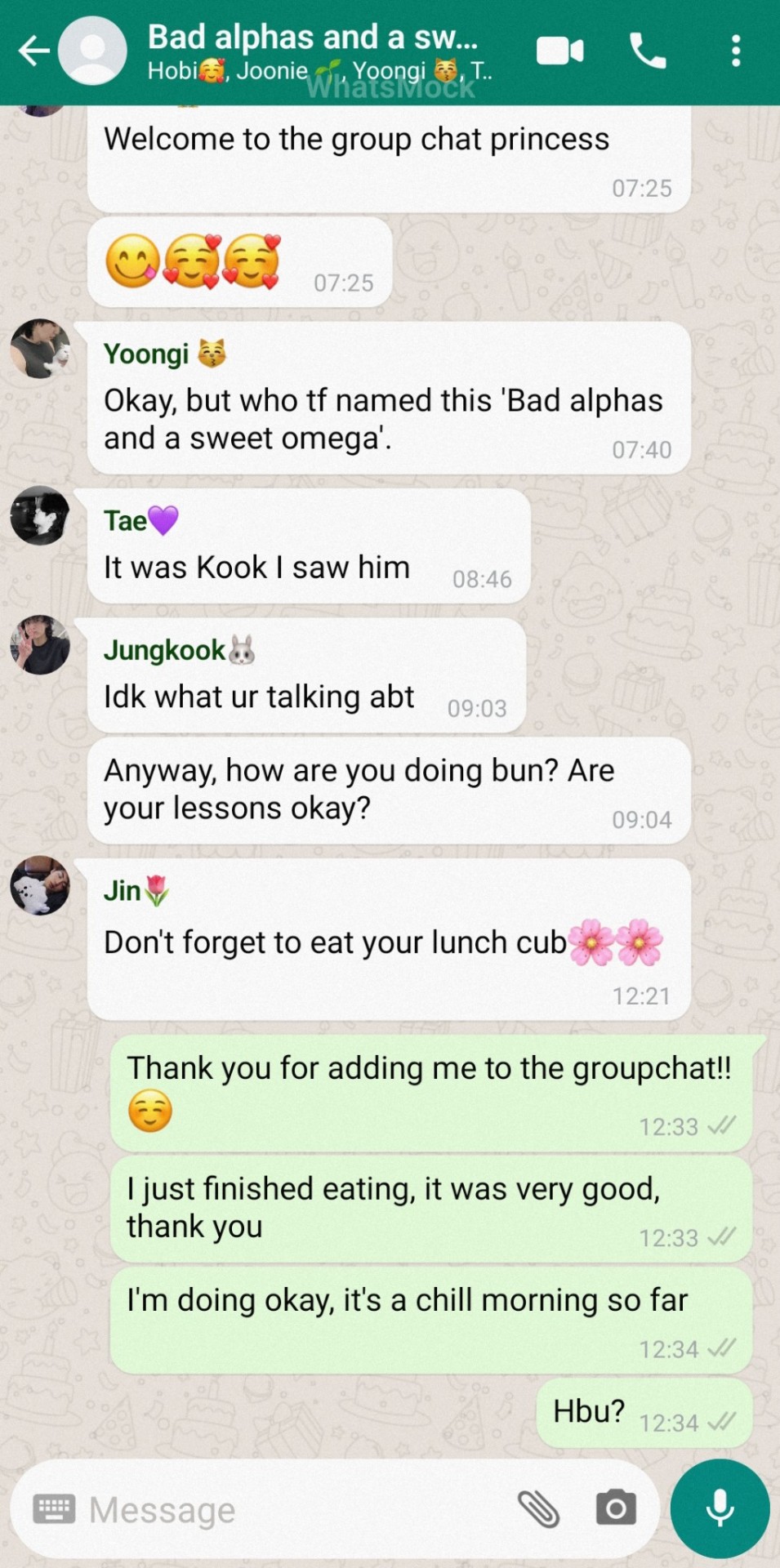
Task: Start a group voice call
Action: click(x=649, y=51)
